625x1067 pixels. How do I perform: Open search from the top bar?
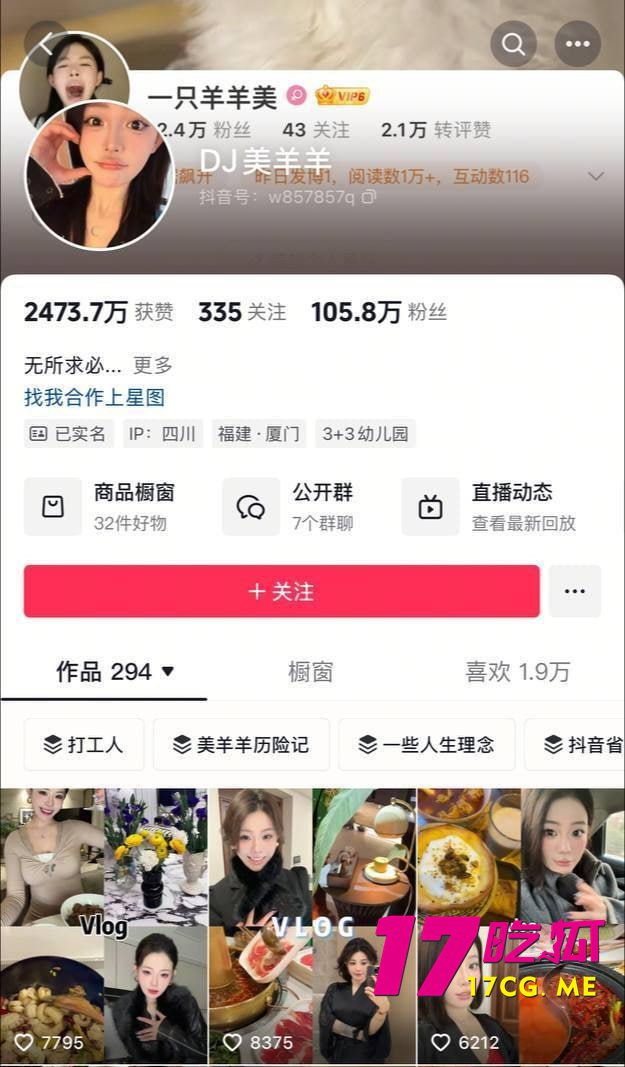(x=514, y=44)
